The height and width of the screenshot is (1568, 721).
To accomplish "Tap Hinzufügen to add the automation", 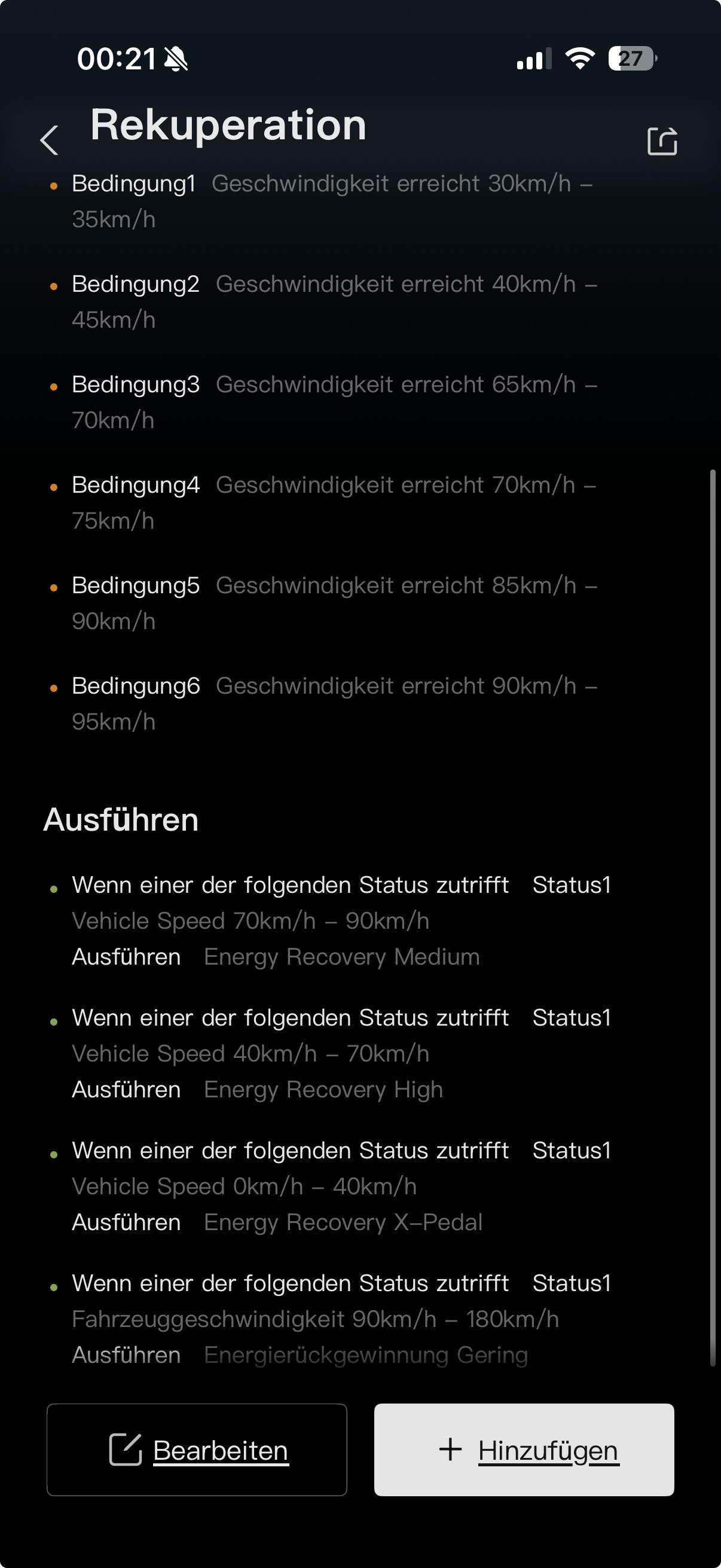I will point(524,1450).
